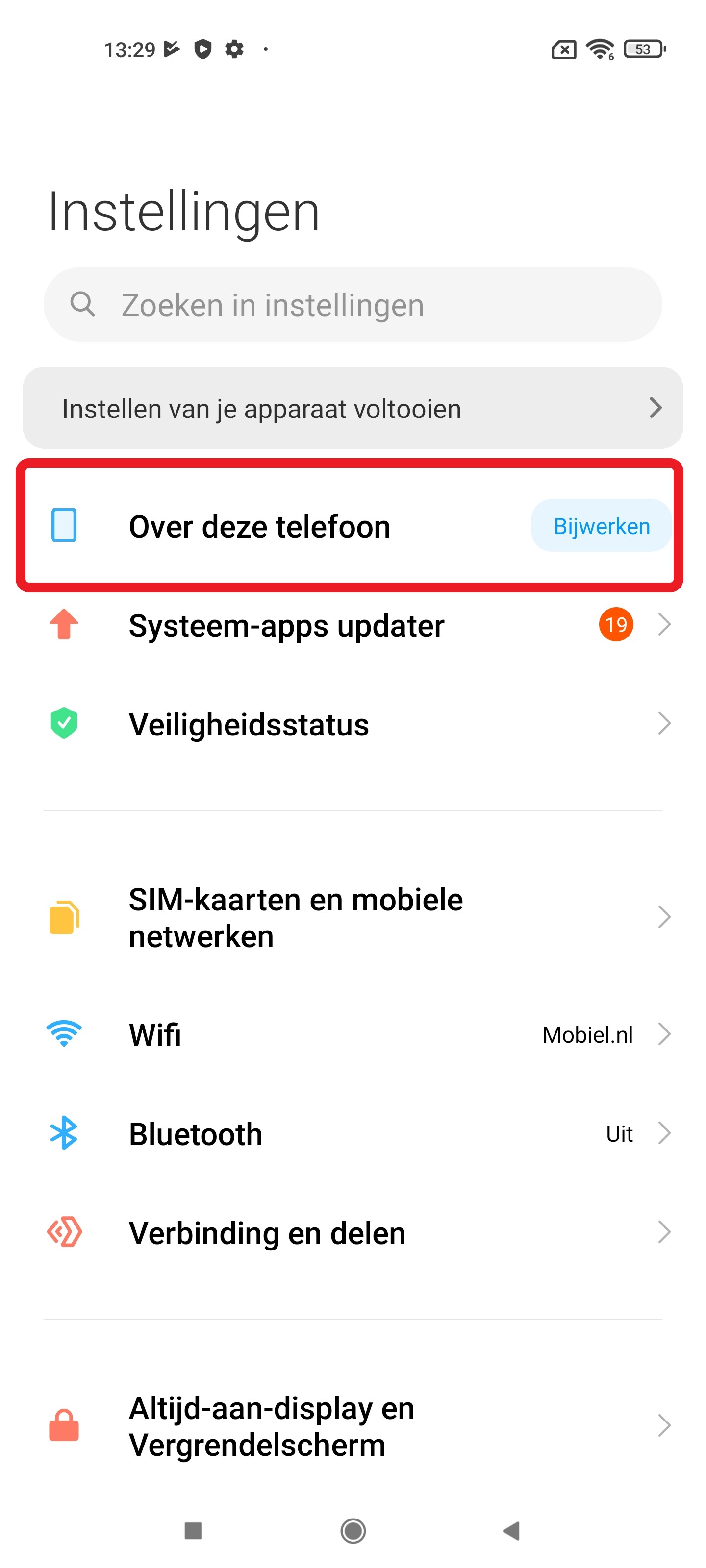This screenshot has width=706, height=1568.
Task: Open Altijd-aan-display en Vergrendelscherm
Action: click(271, 1426)
